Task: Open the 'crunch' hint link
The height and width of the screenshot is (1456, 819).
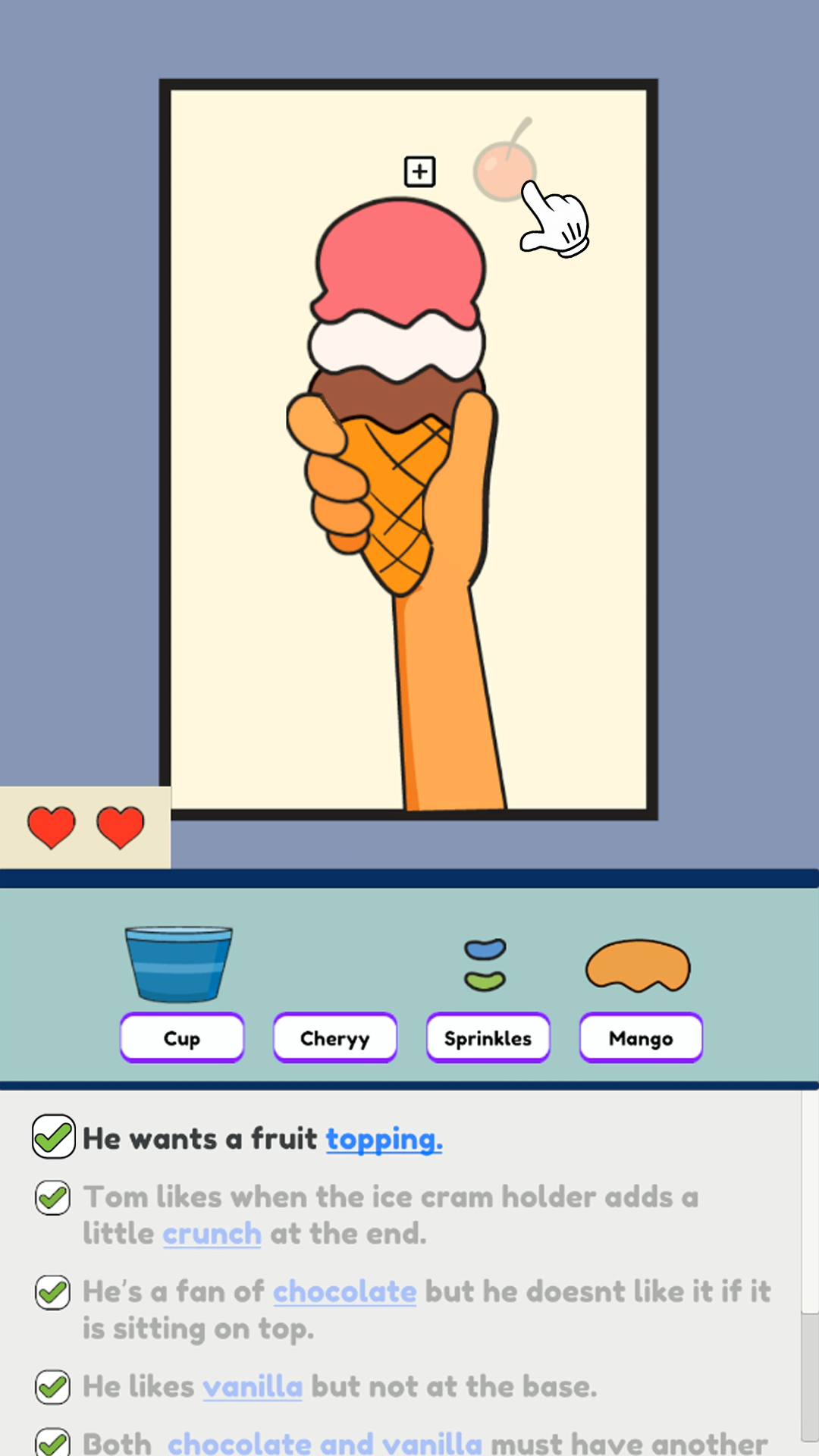Action: 212,1234
